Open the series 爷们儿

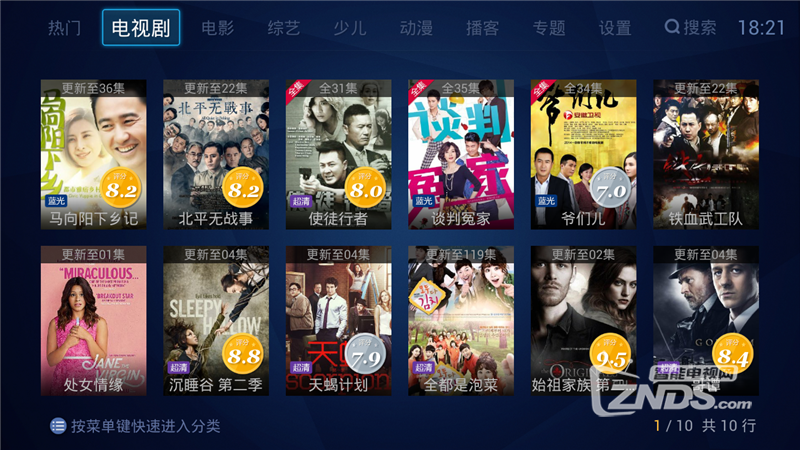point(583,155)
